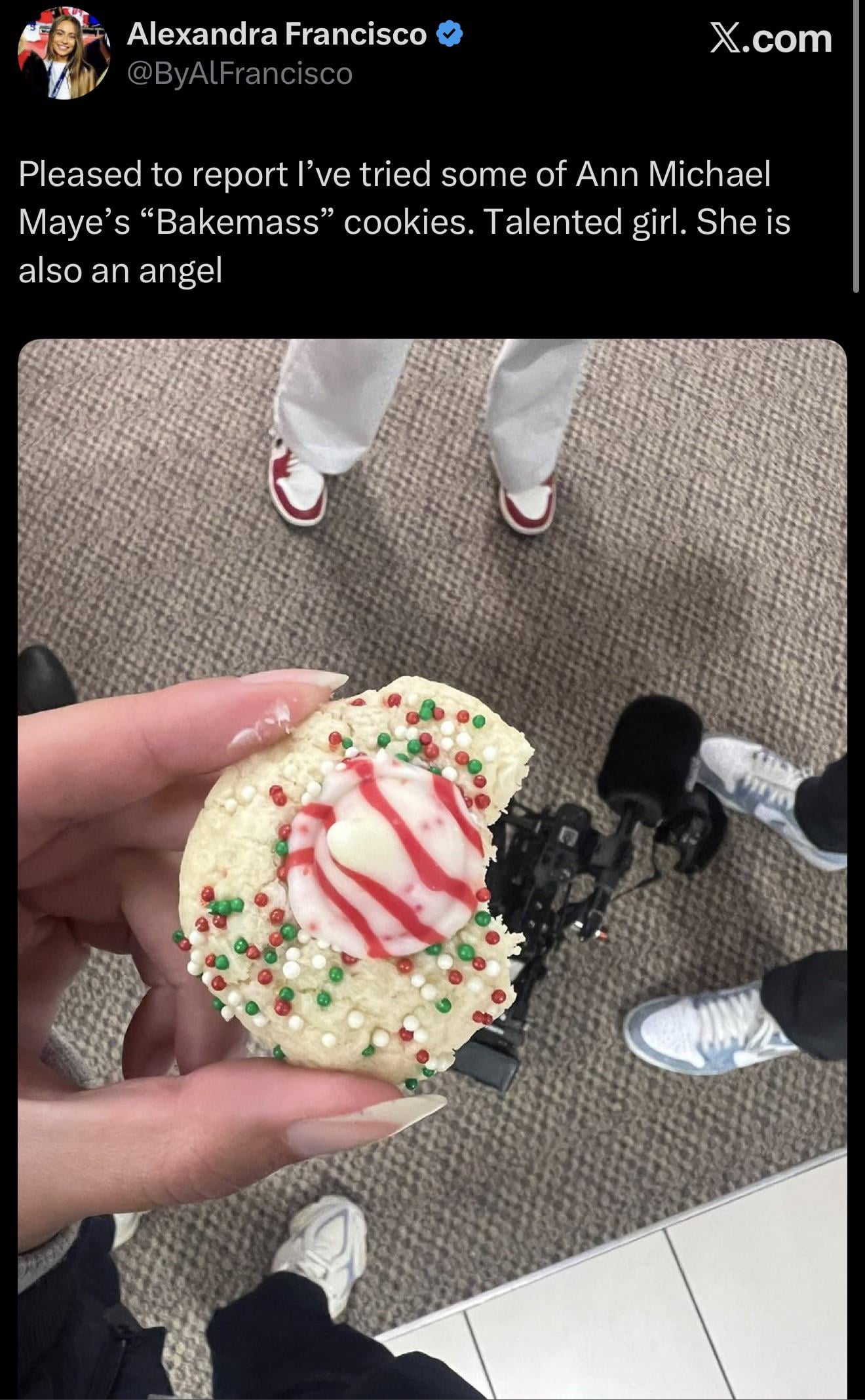Open Alexandra Francisco's profile picture
This screenshot has width=865, height=1400.
[x=64, y=54]
